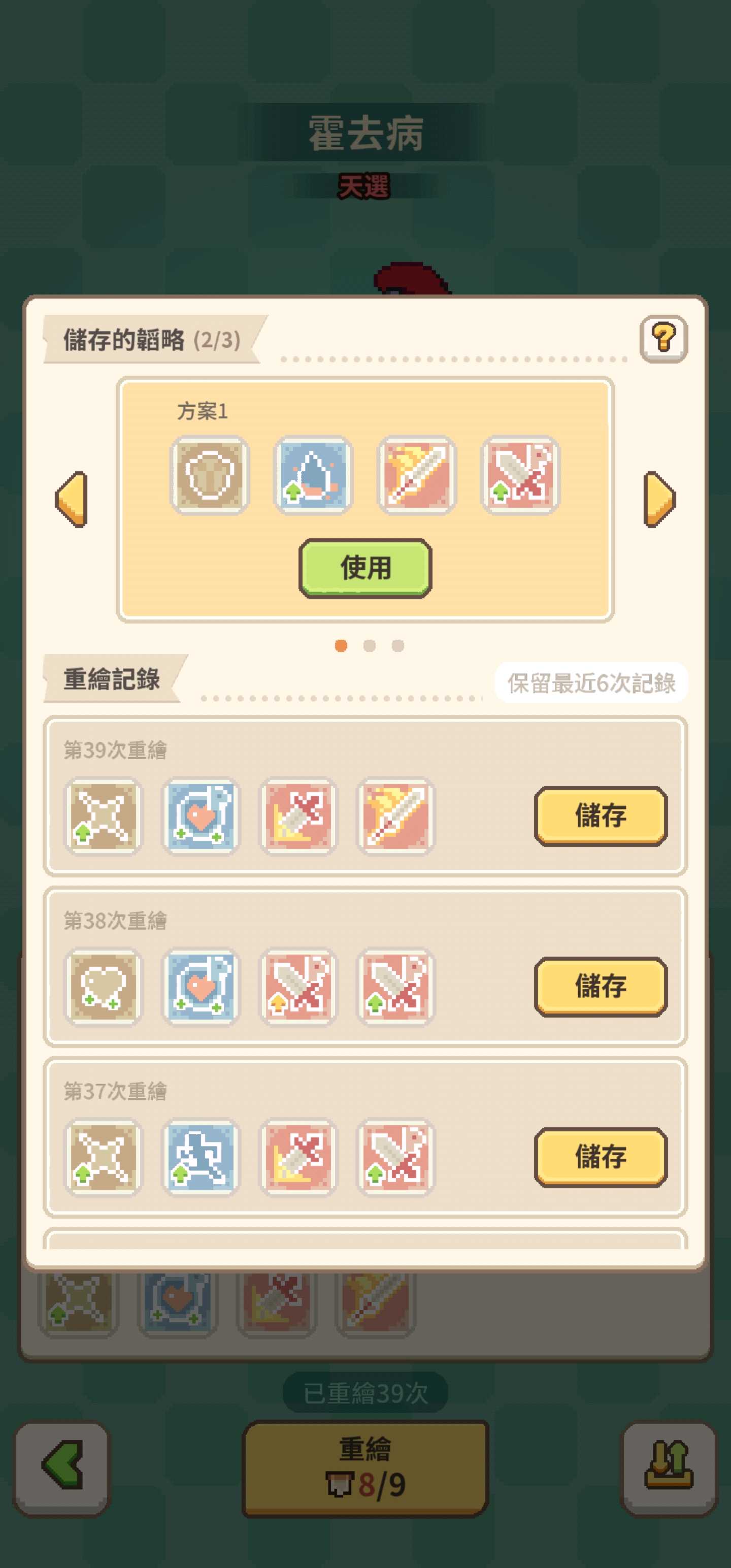Viewport: 731px width, 1568px height.
Task: View the running figure skill in 第37次重繪
Action: pyautogui.click(x=201, y=1157)
